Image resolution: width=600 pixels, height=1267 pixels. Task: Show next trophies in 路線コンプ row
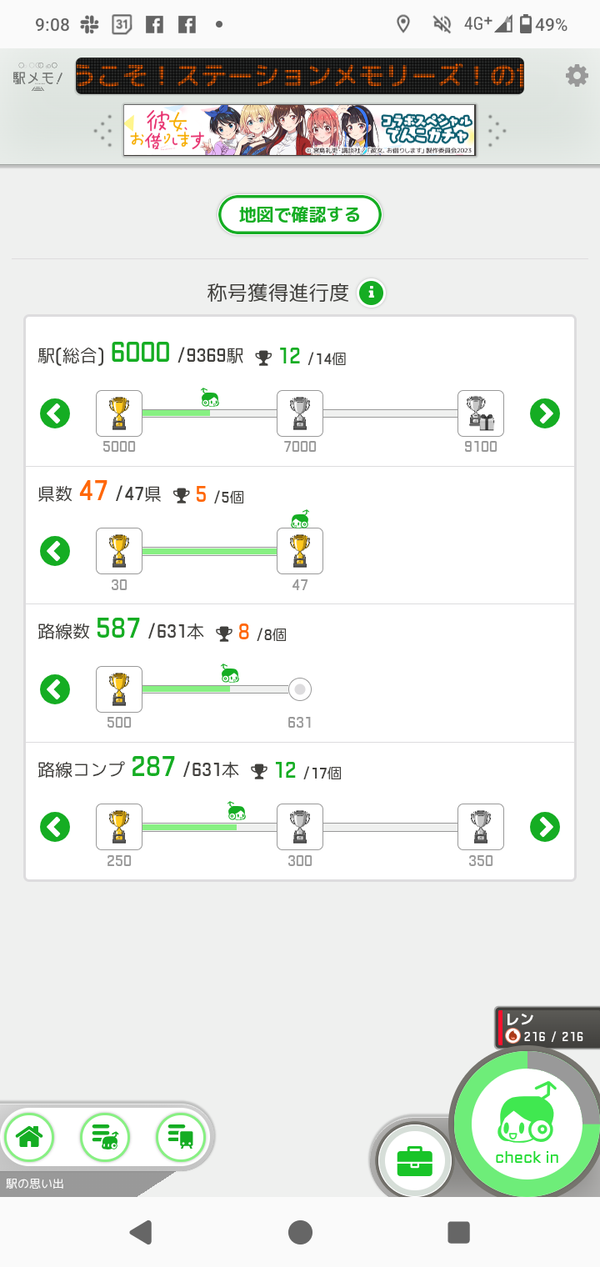545,827
